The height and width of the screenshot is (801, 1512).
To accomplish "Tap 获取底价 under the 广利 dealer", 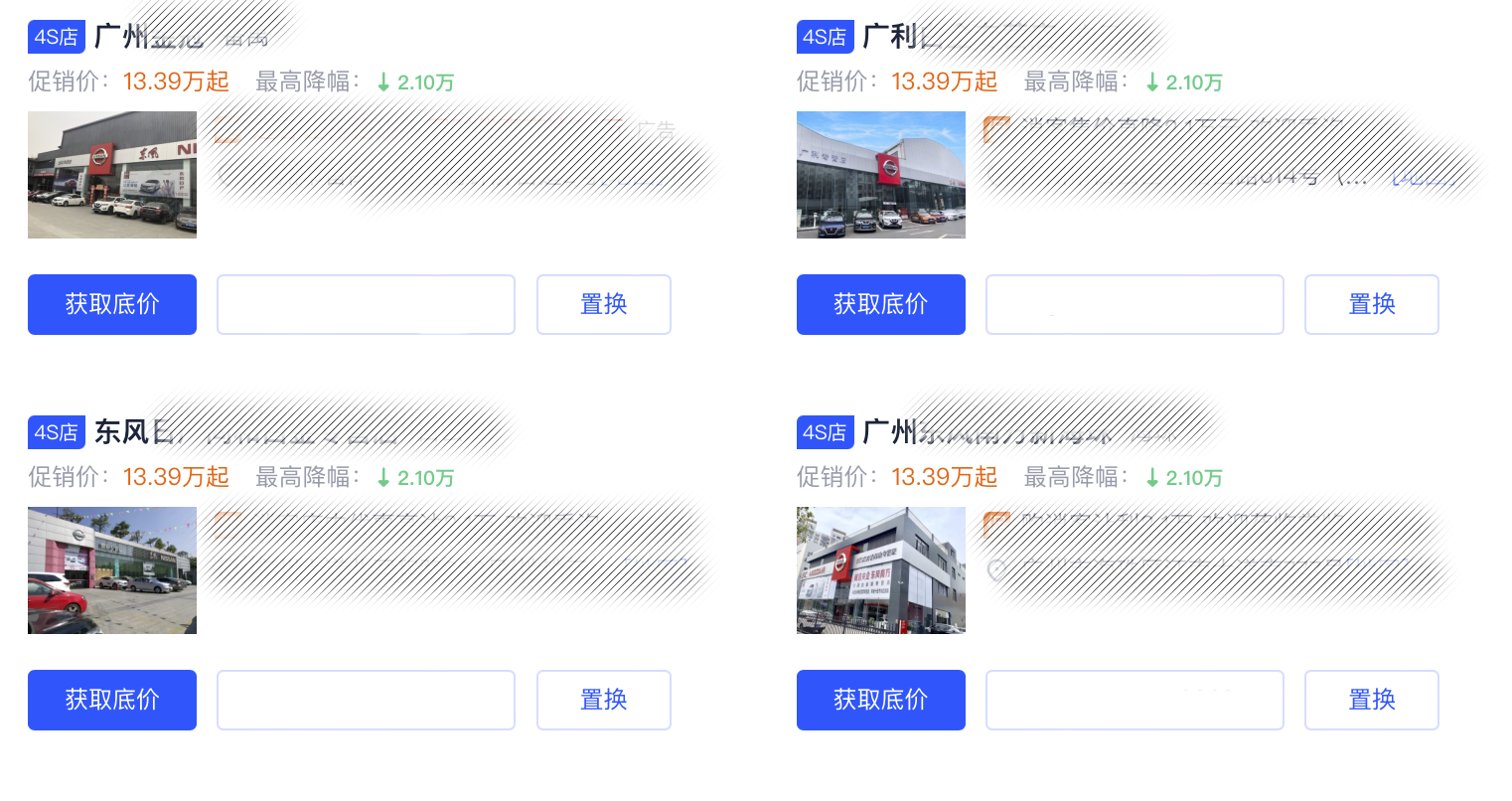I will click(880, 304).
